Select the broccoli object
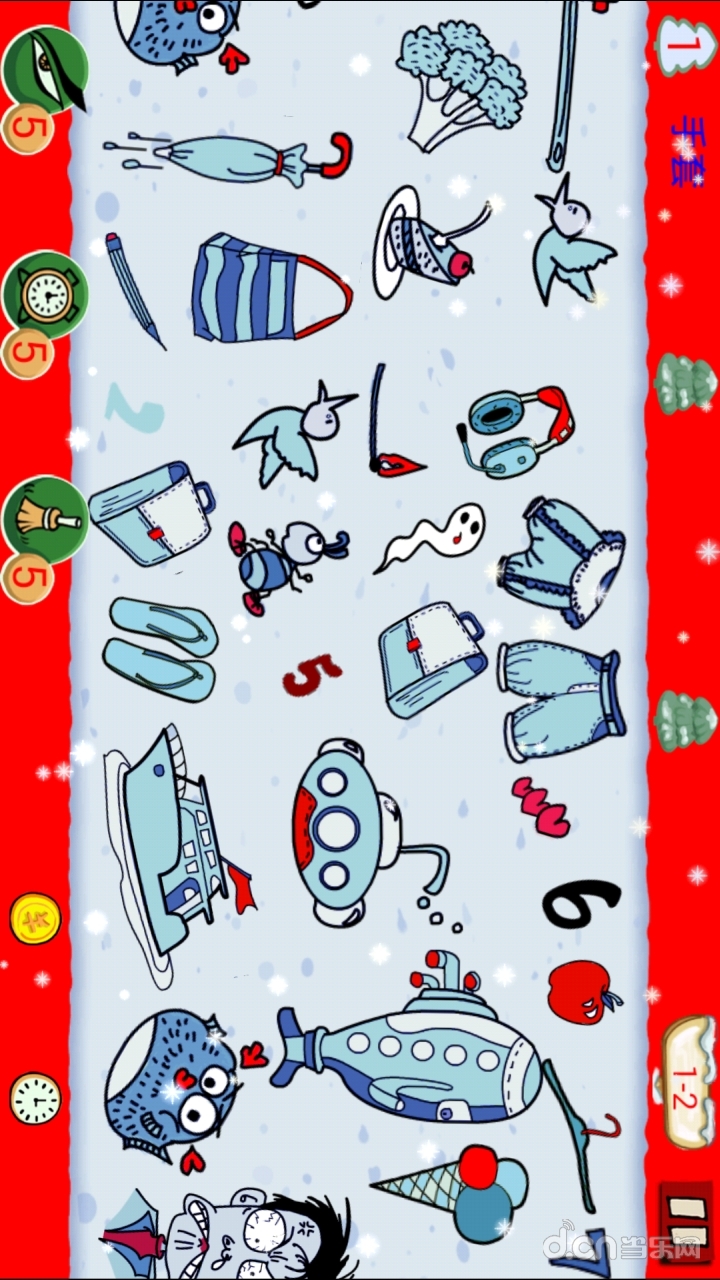This screenshot has width=720, height=1280. [x=460, y=83]
